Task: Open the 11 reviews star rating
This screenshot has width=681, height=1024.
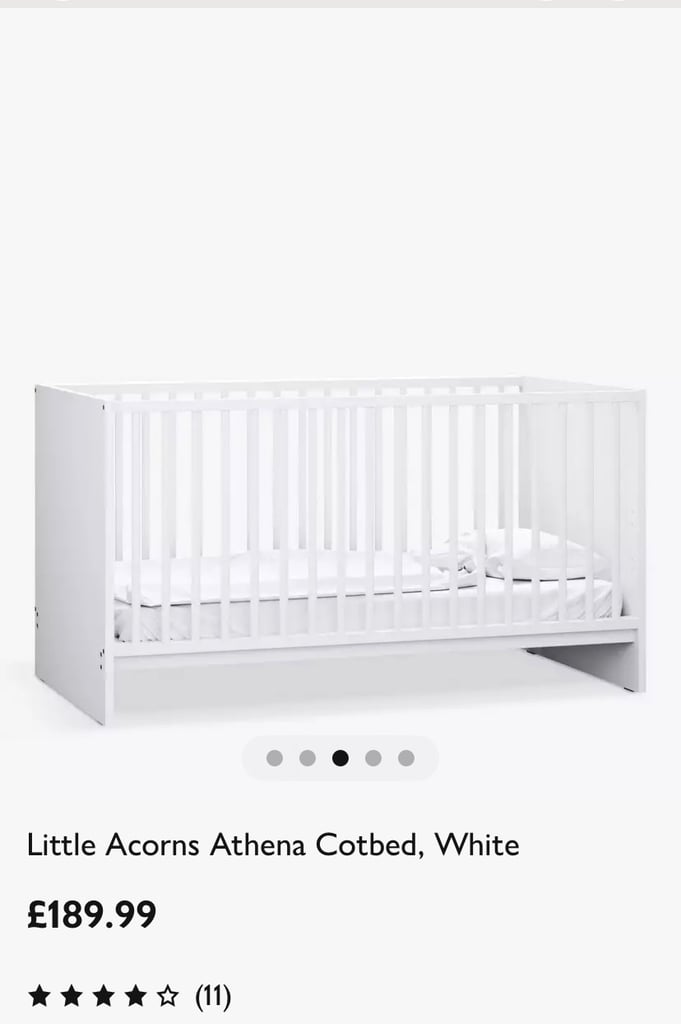Action: pos(129,995)
